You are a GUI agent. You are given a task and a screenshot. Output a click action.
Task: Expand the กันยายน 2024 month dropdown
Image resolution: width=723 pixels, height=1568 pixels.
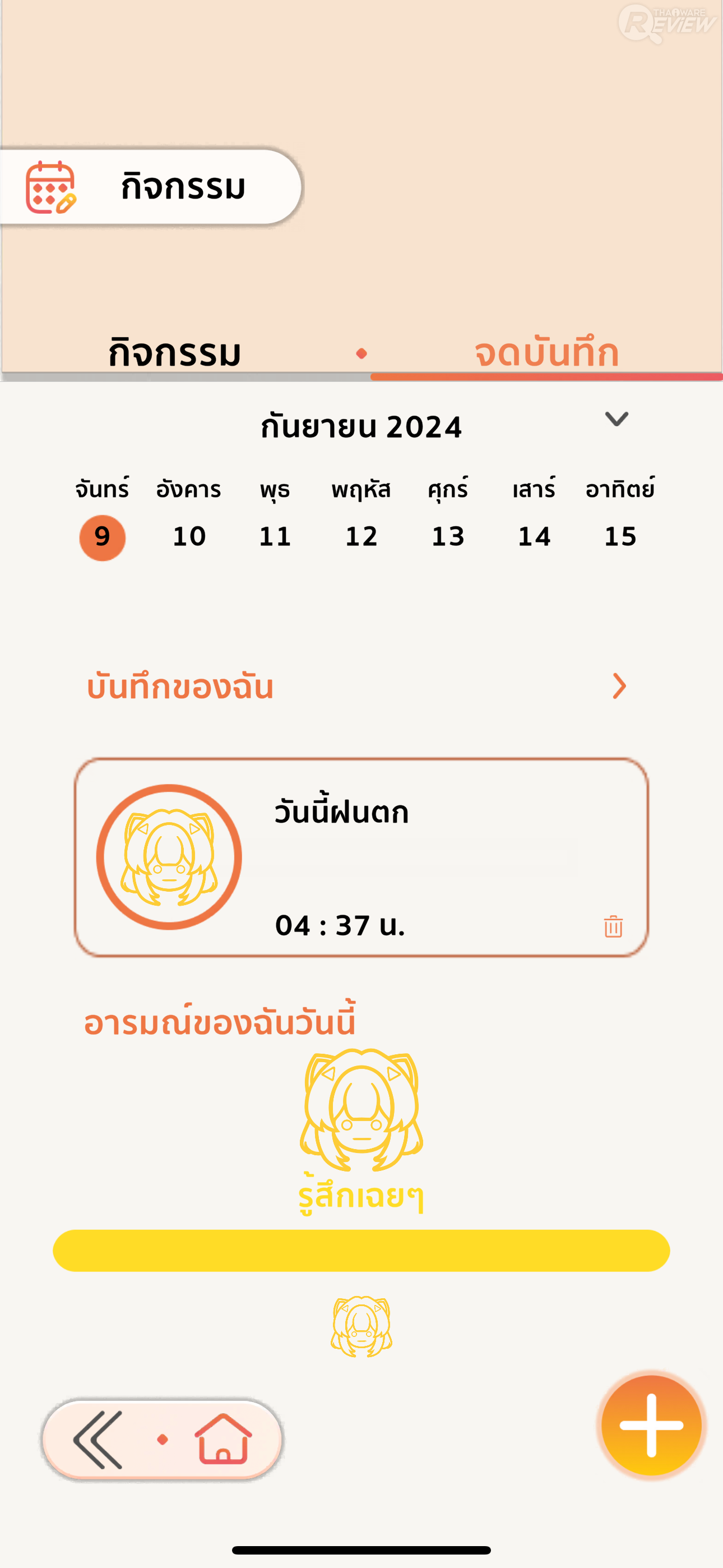pyautogui.click(x=616, y=419)
